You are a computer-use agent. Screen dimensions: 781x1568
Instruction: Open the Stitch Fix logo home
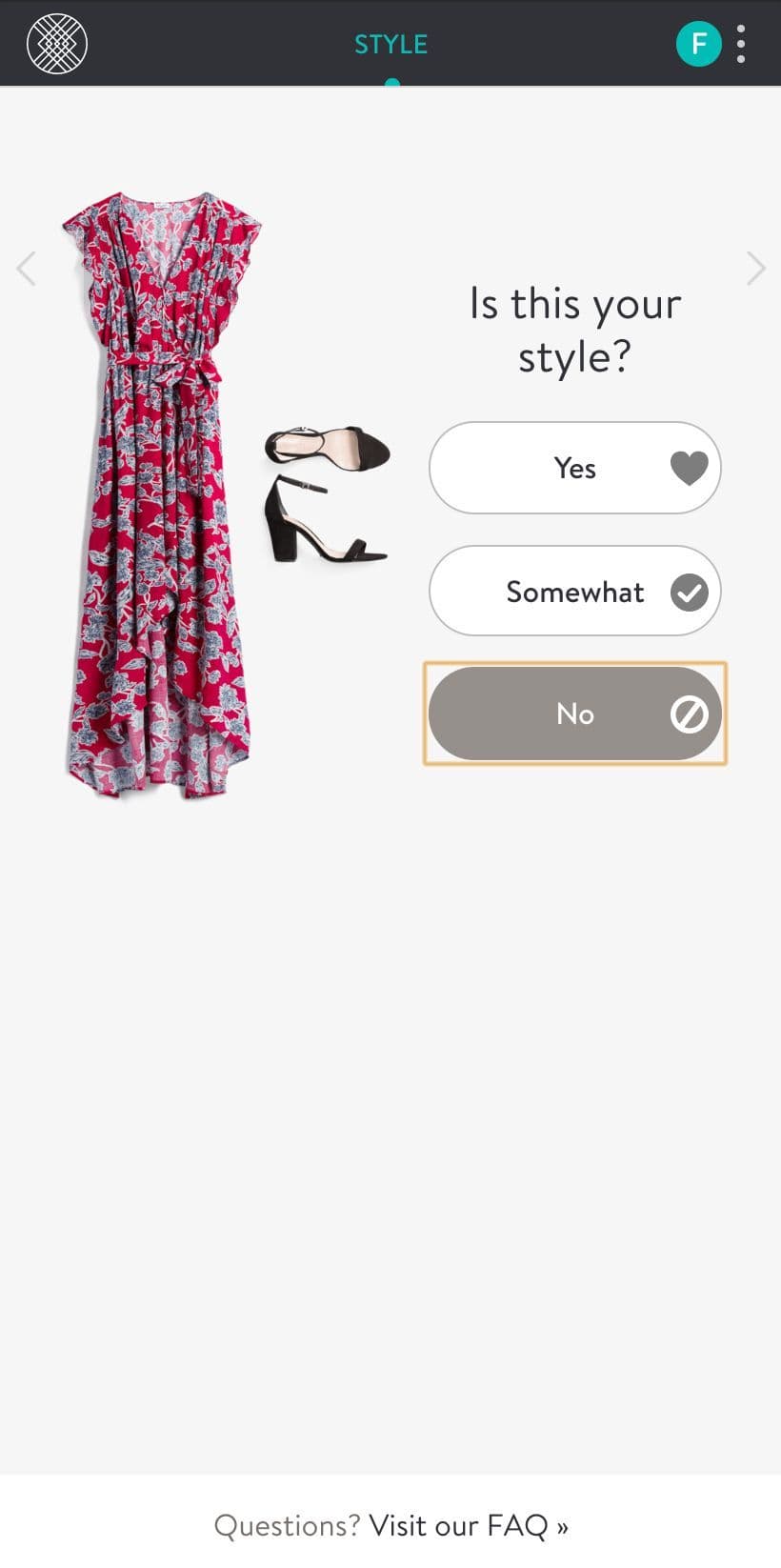point(57,44)
